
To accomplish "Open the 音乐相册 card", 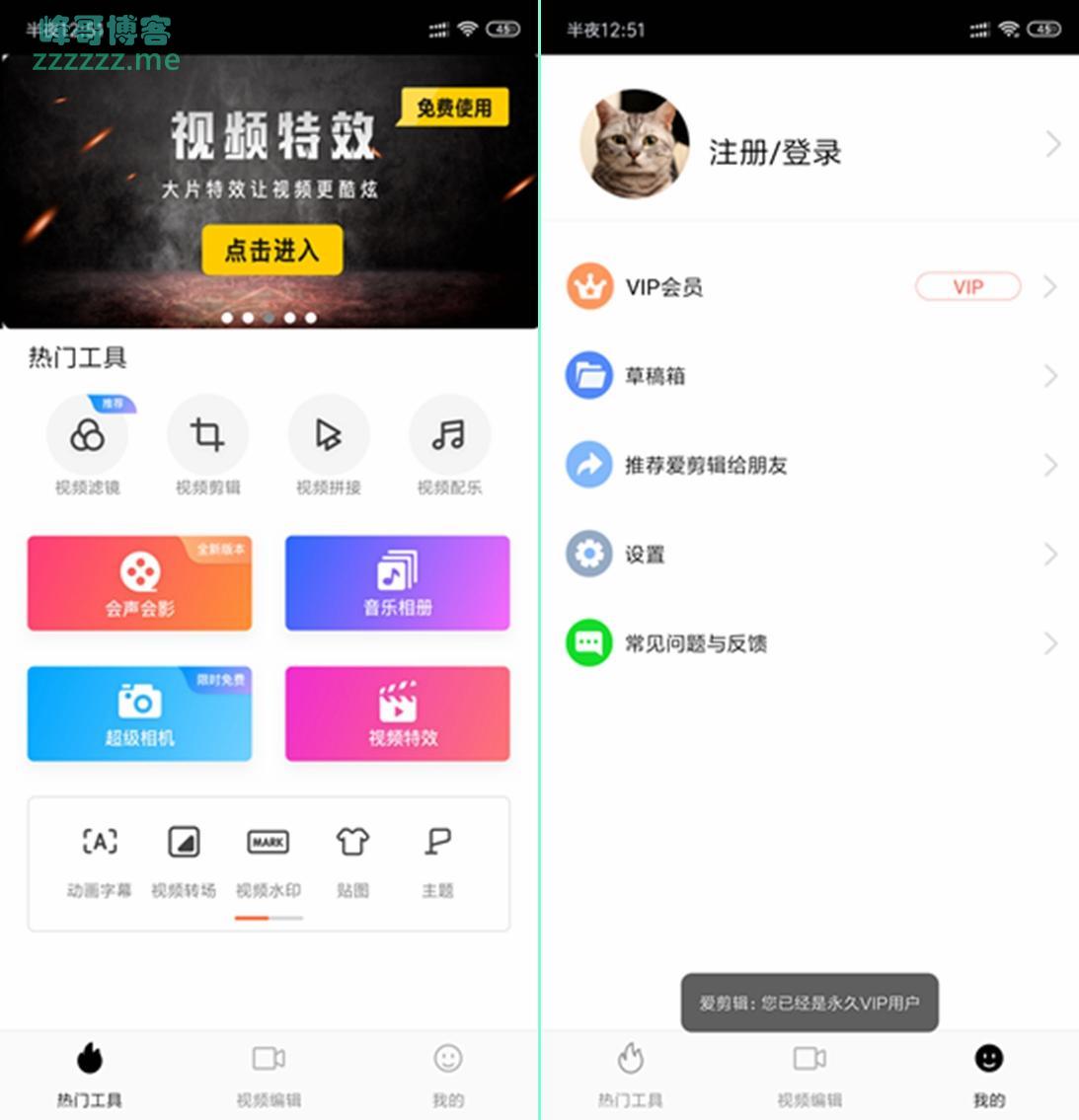I will [x=397, y=583].
